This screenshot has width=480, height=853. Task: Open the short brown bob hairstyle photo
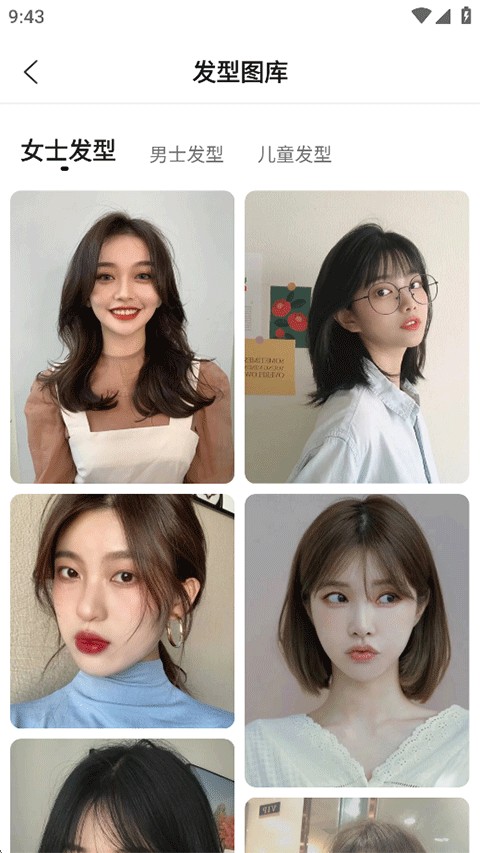pos(357,640)
